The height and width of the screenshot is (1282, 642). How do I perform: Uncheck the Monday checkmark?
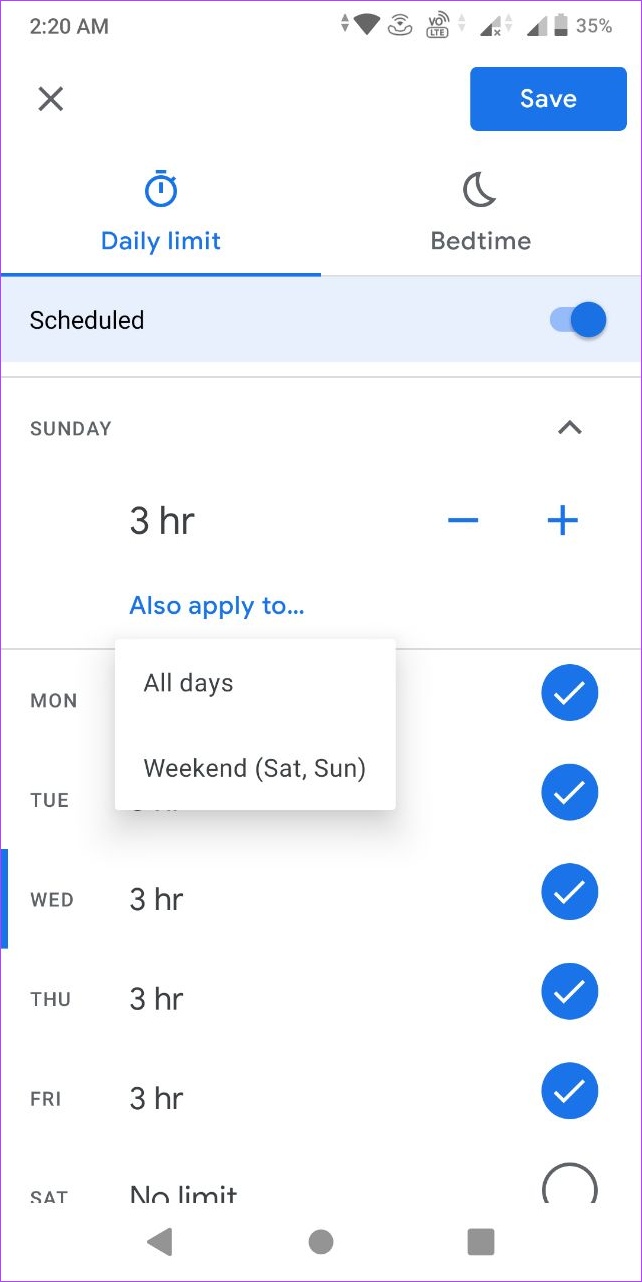(570, 693)
